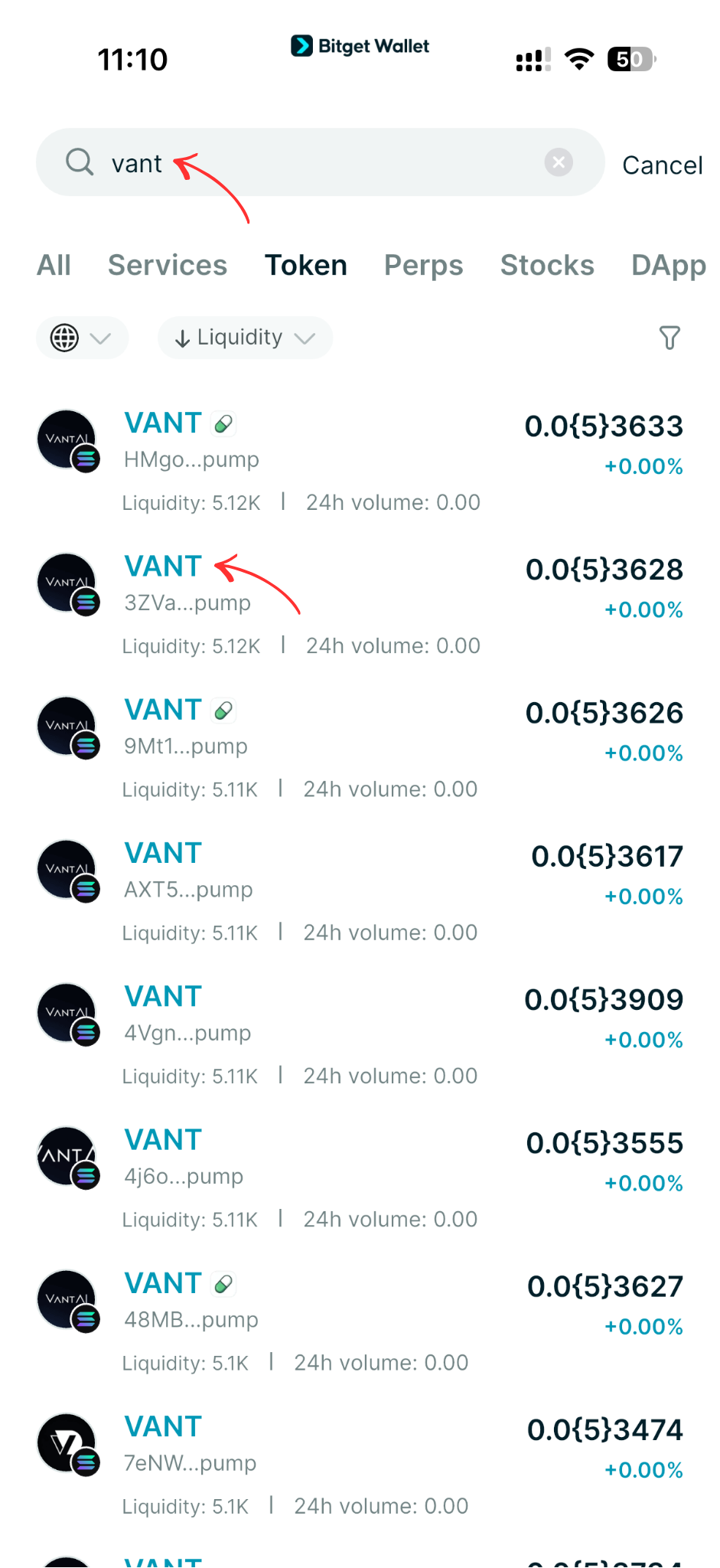Open the network globe dropdown
Image resolution: width=720 pixels, height=1568 pixels.
coord(66,338)
